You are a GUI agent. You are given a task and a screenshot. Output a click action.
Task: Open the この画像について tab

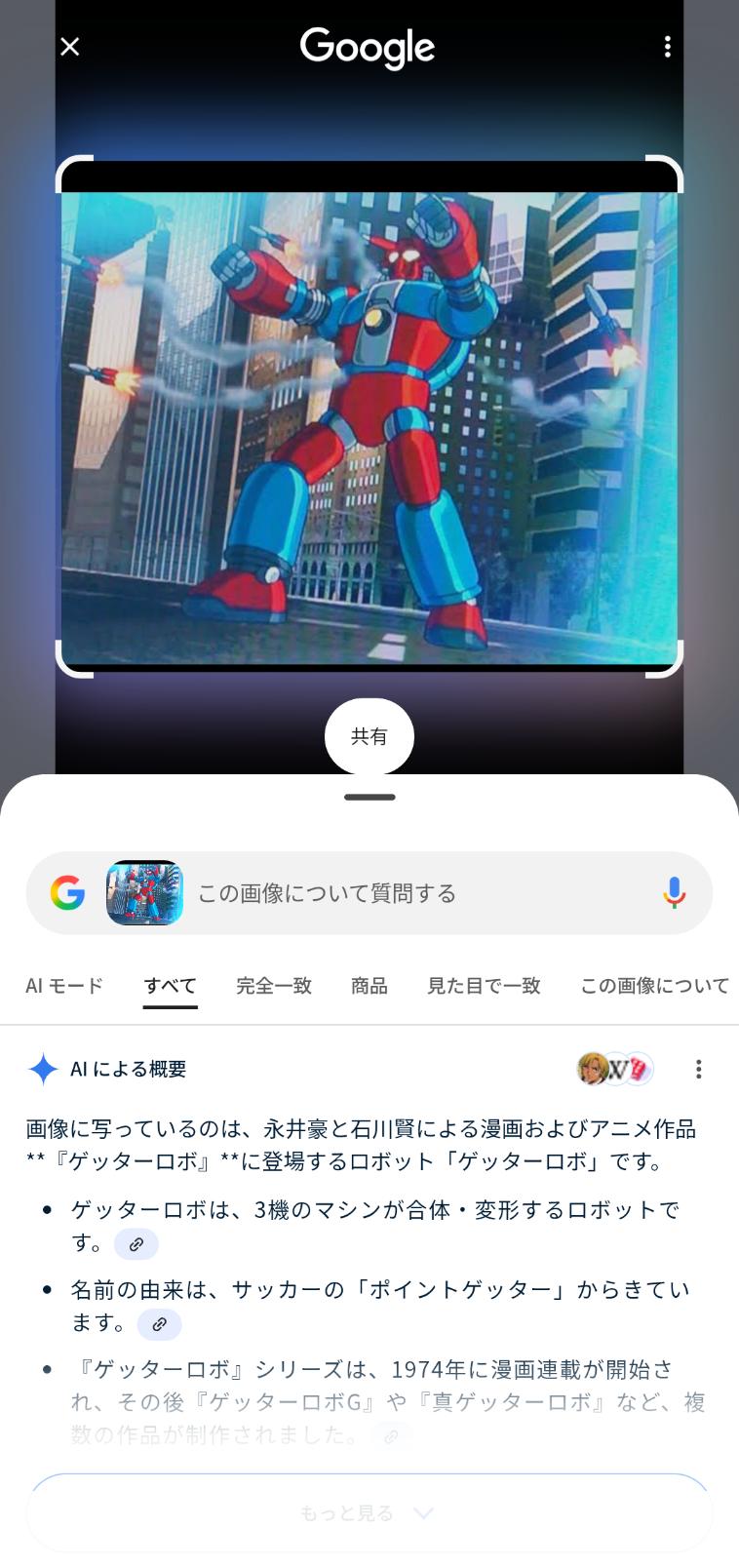pyautogui.click(x=653, y=986)
